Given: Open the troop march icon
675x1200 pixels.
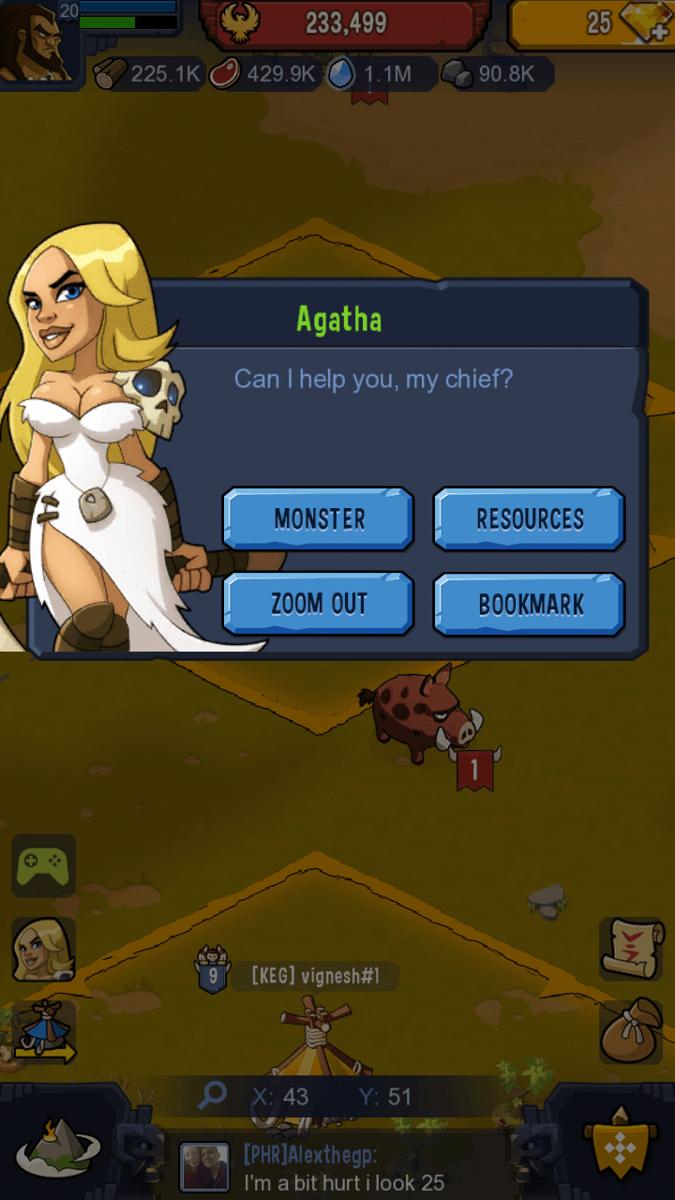Looking at the screenshot, I should tap(43, 1032).
